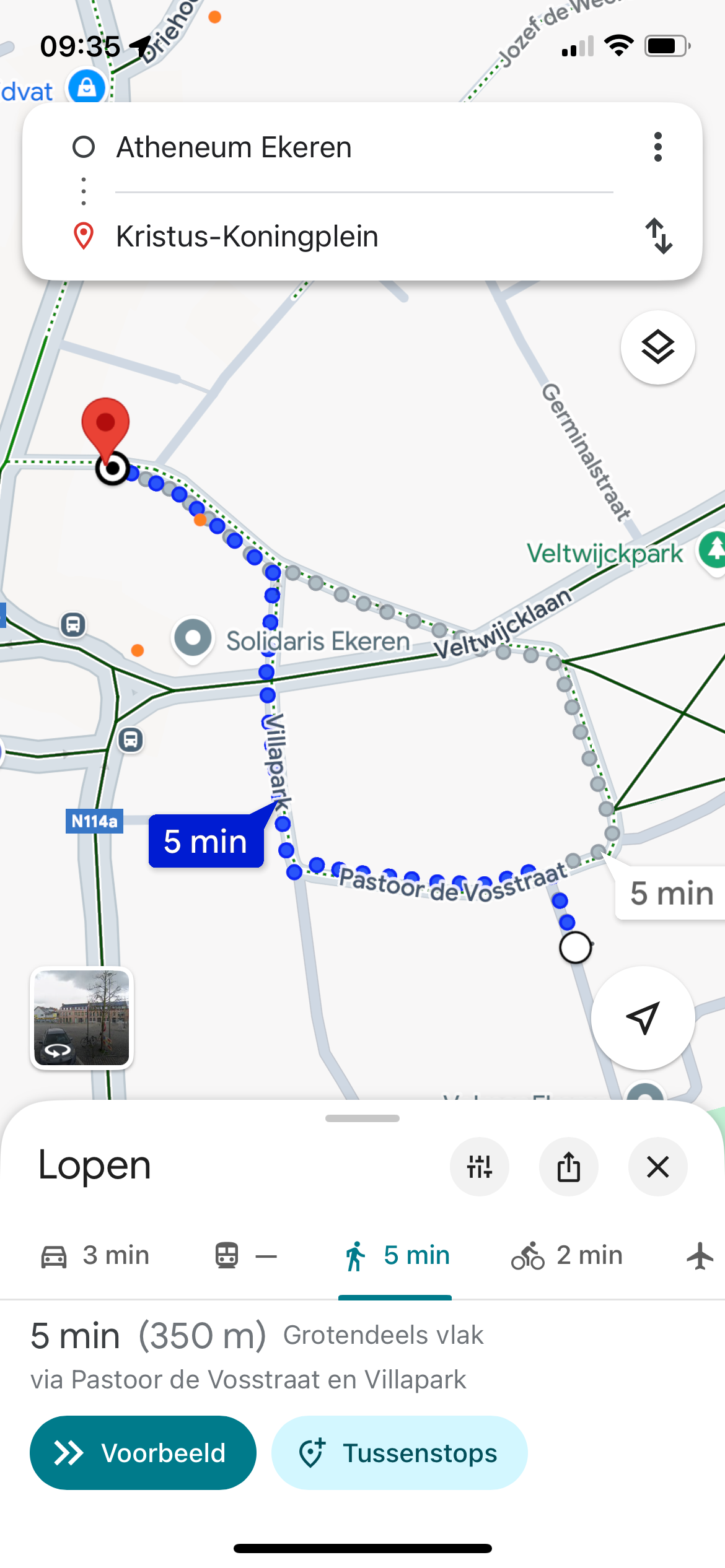Close the directions panel
Screen dimensions: 725x1568
tap(657, 1167)
